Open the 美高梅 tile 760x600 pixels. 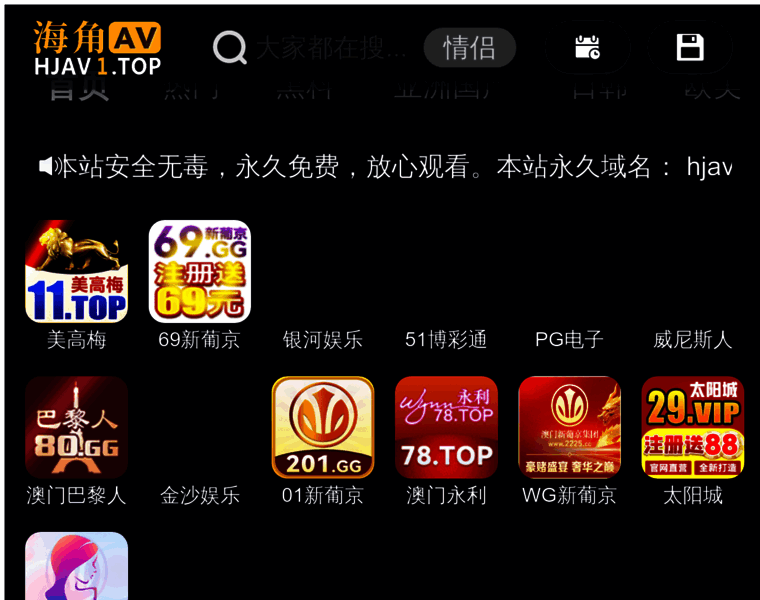(x=76, y=272)
